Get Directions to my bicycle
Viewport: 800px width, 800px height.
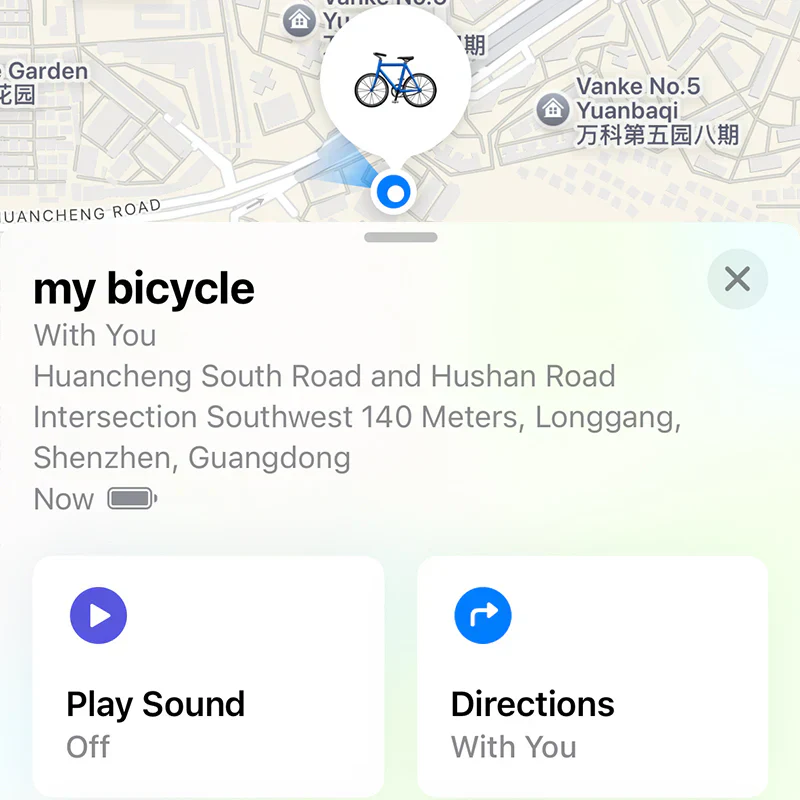click(592, 675)
